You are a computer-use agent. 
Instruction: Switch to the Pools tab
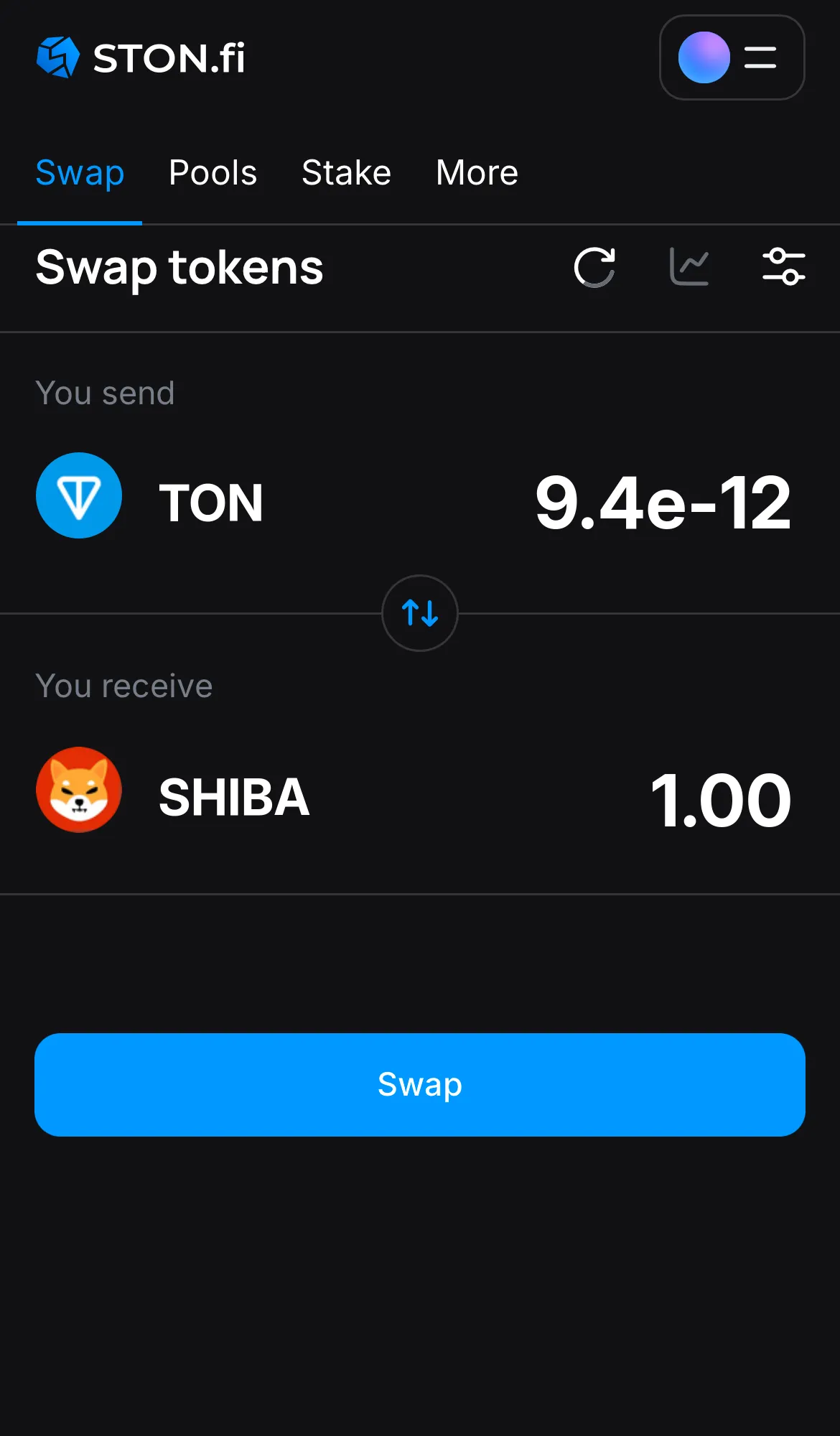click(x=213, y=172)
